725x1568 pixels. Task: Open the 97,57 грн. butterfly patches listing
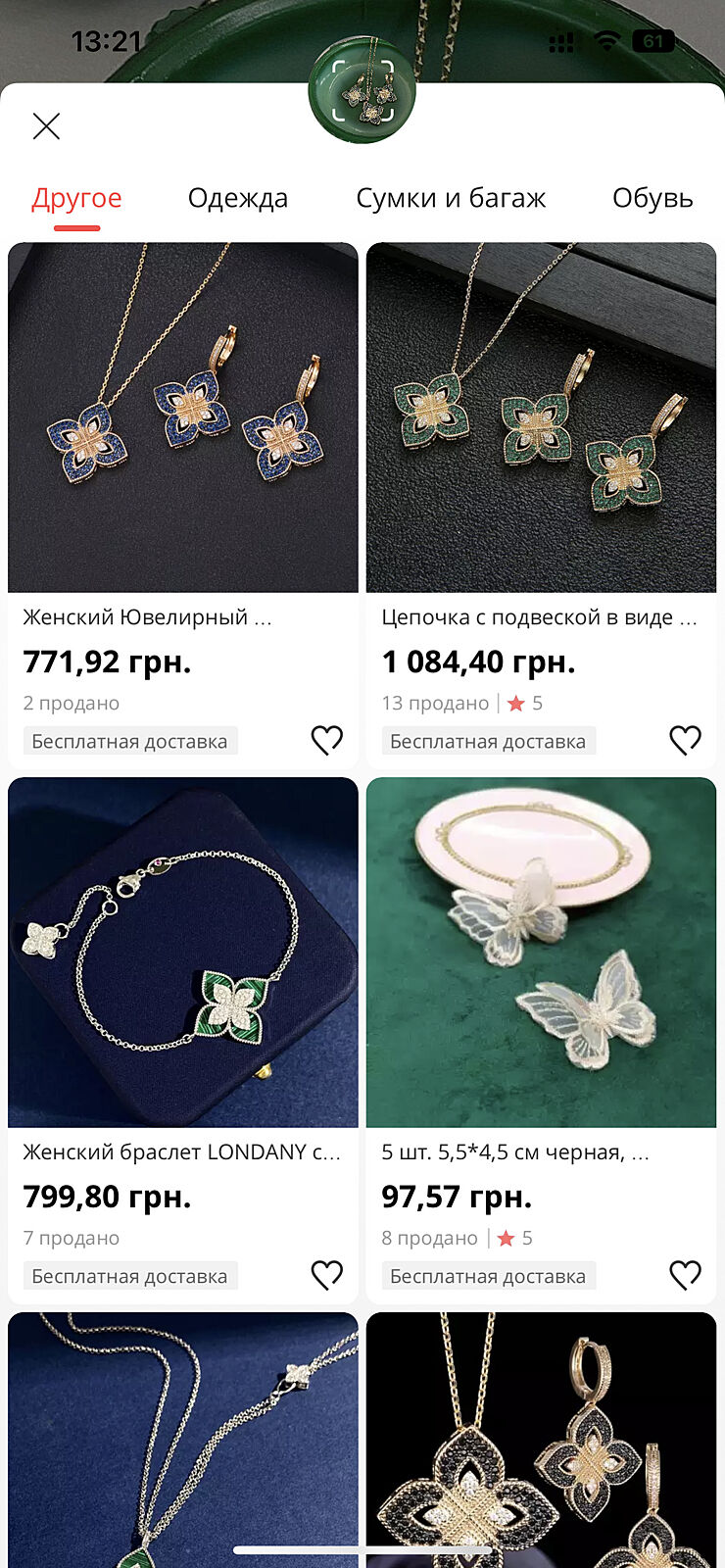(x=541, y=953)
